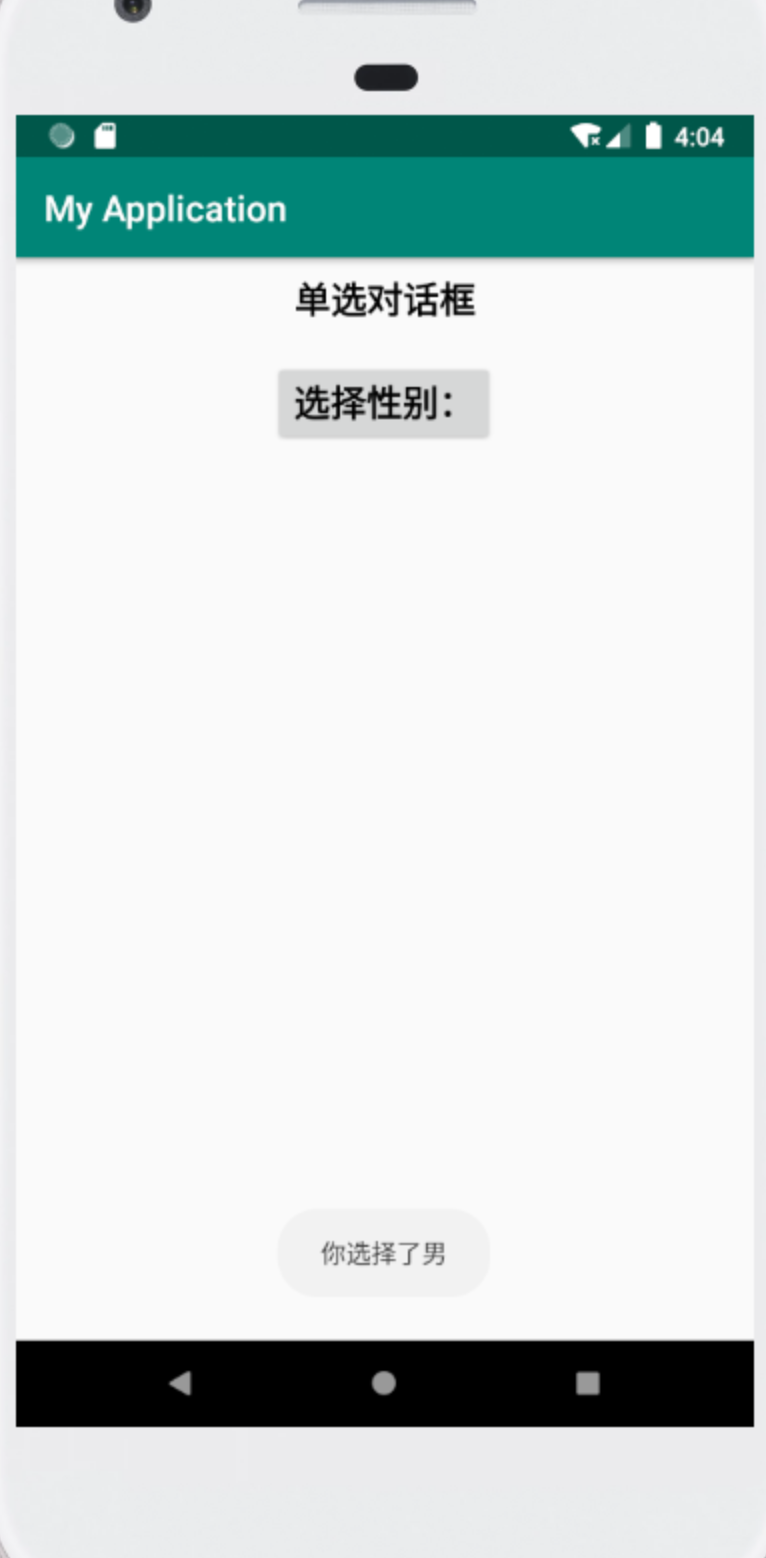Screen dimensions: 766x1558
Task: Open the recent apps view
Action: pos(588,1383)
